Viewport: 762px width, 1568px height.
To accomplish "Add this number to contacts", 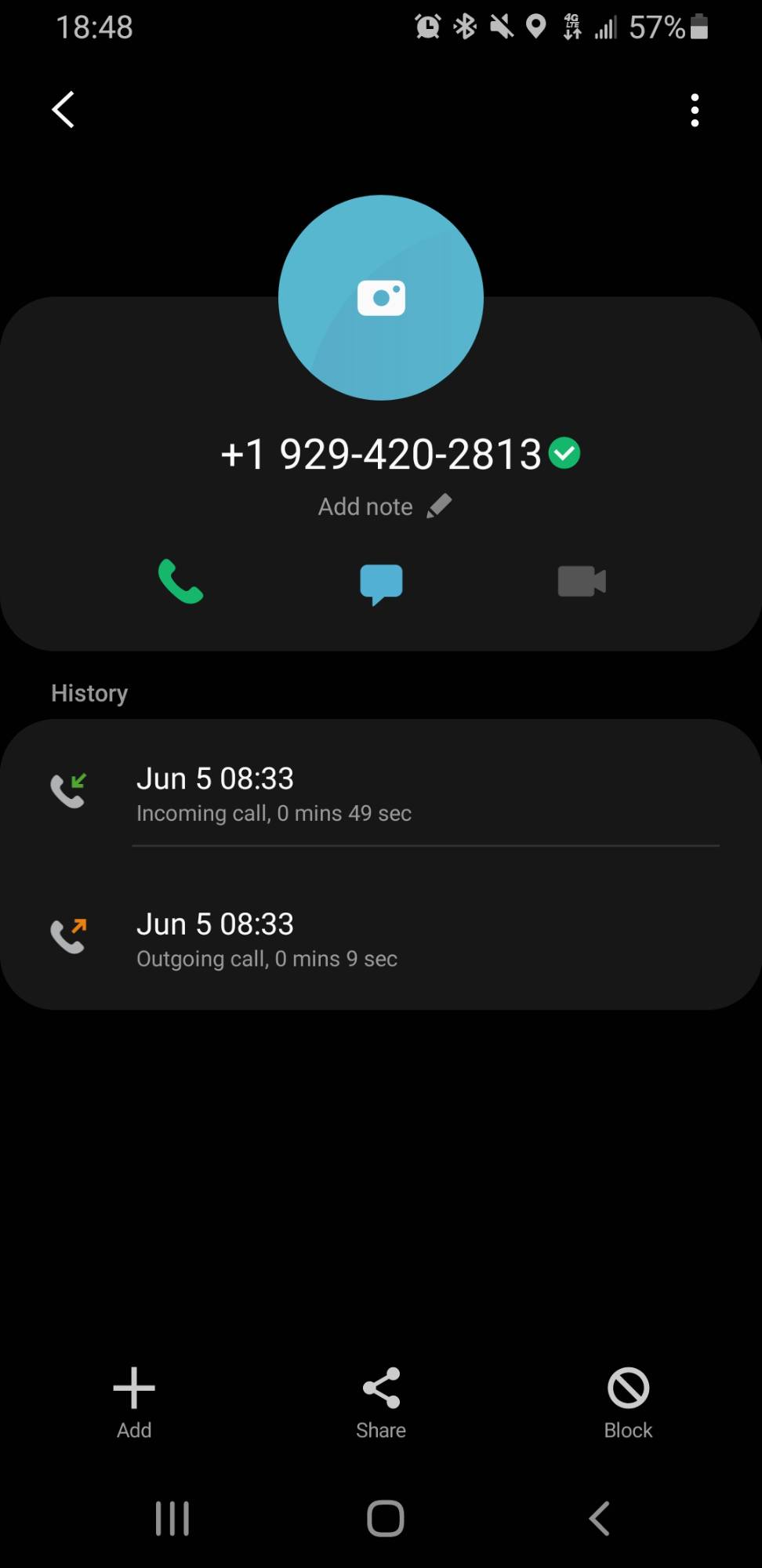I will [x=134, y=1402].
